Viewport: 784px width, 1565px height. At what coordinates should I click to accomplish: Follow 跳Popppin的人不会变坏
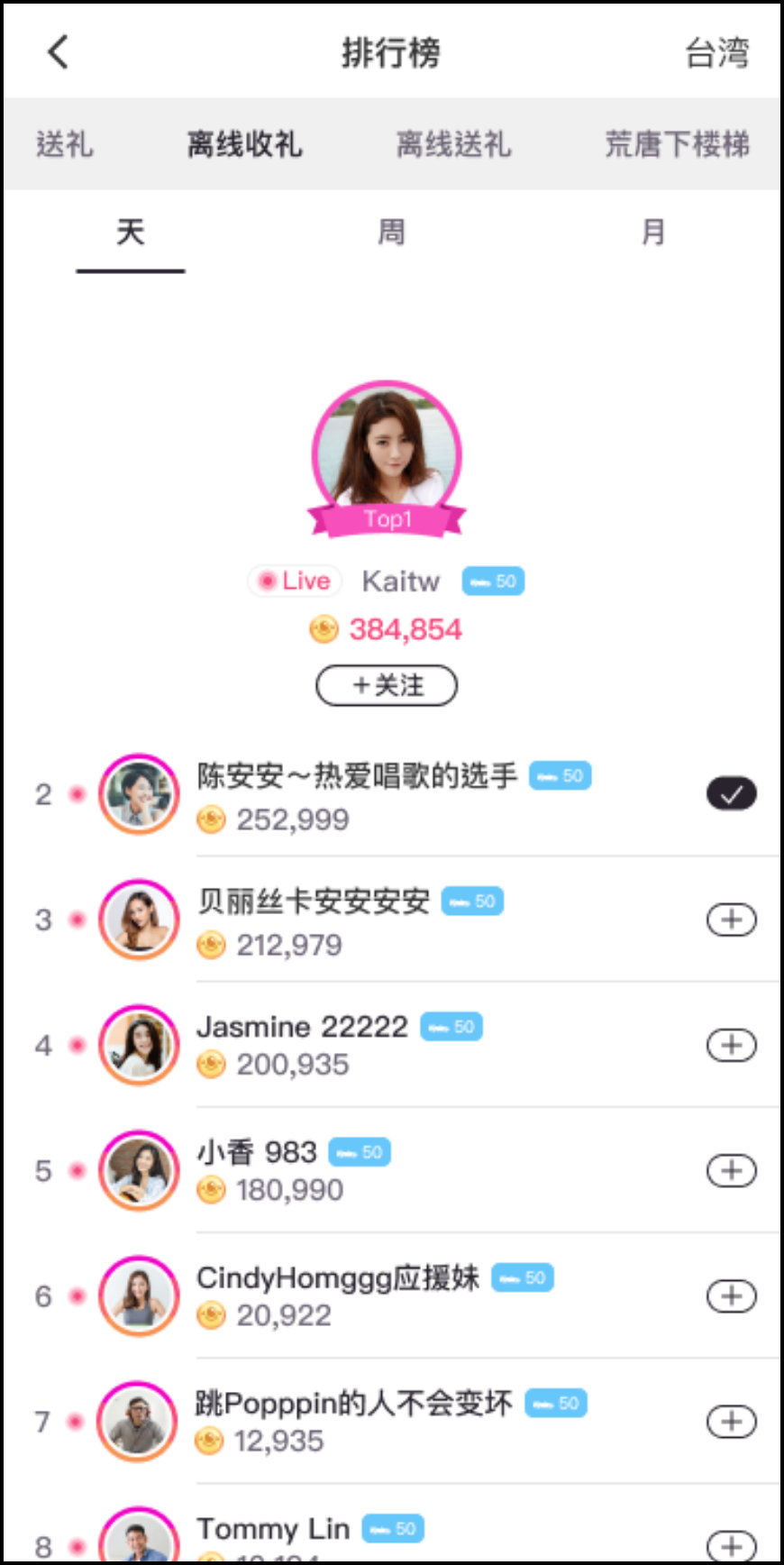731,1421
